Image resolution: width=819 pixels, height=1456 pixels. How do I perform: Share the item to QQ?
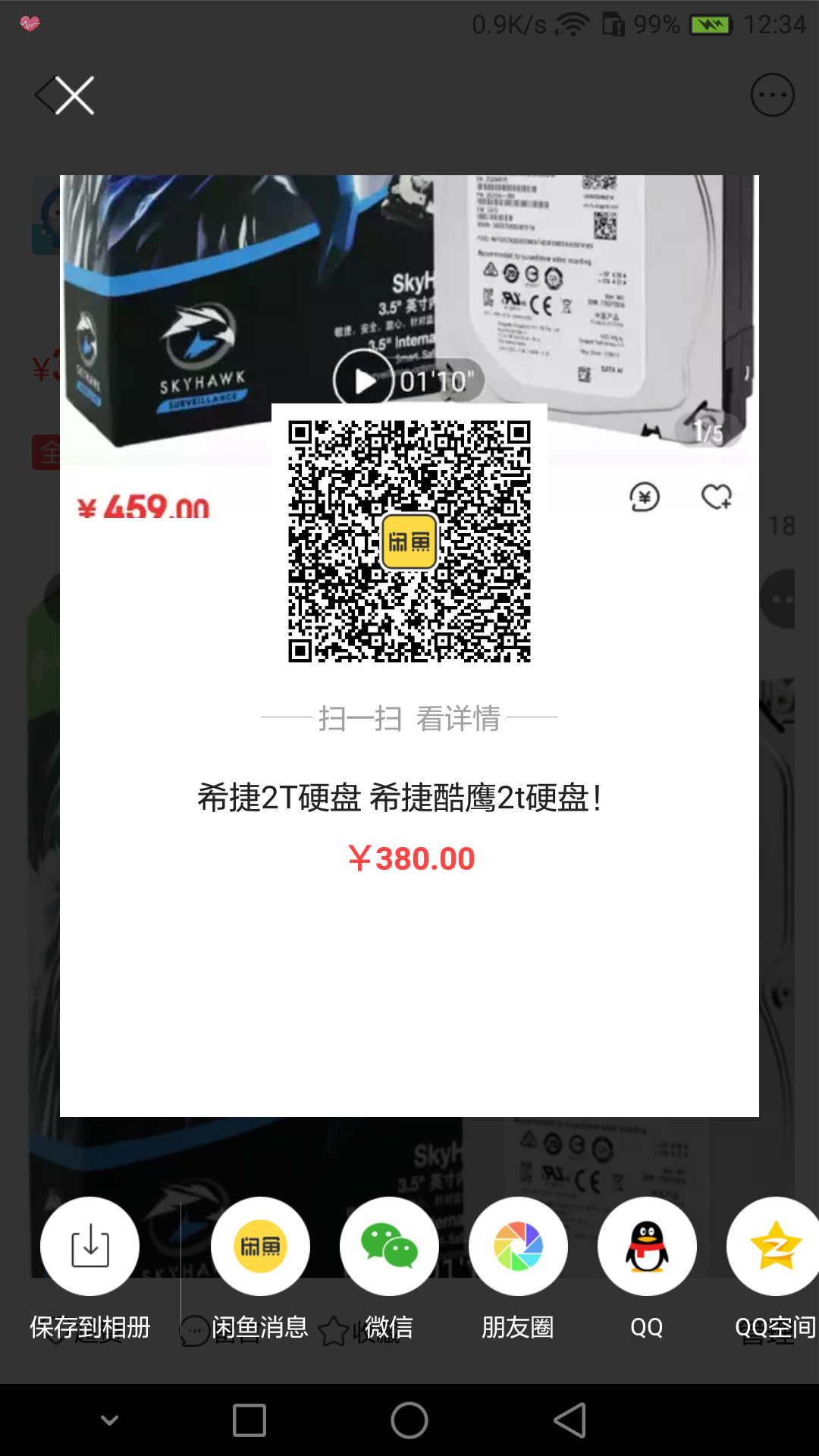click(x=646, y=1246)
